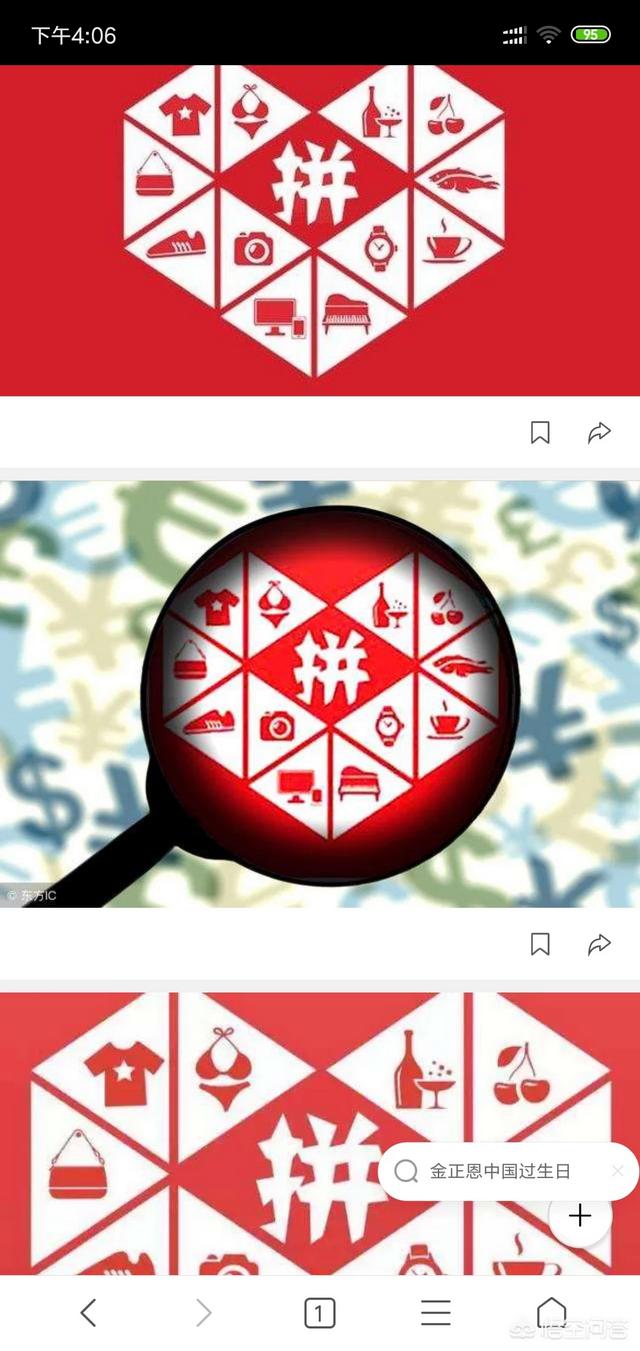Search for 金正恩中国过生日 suggestion
640x1351 pixels.
tap(500, 1171)
